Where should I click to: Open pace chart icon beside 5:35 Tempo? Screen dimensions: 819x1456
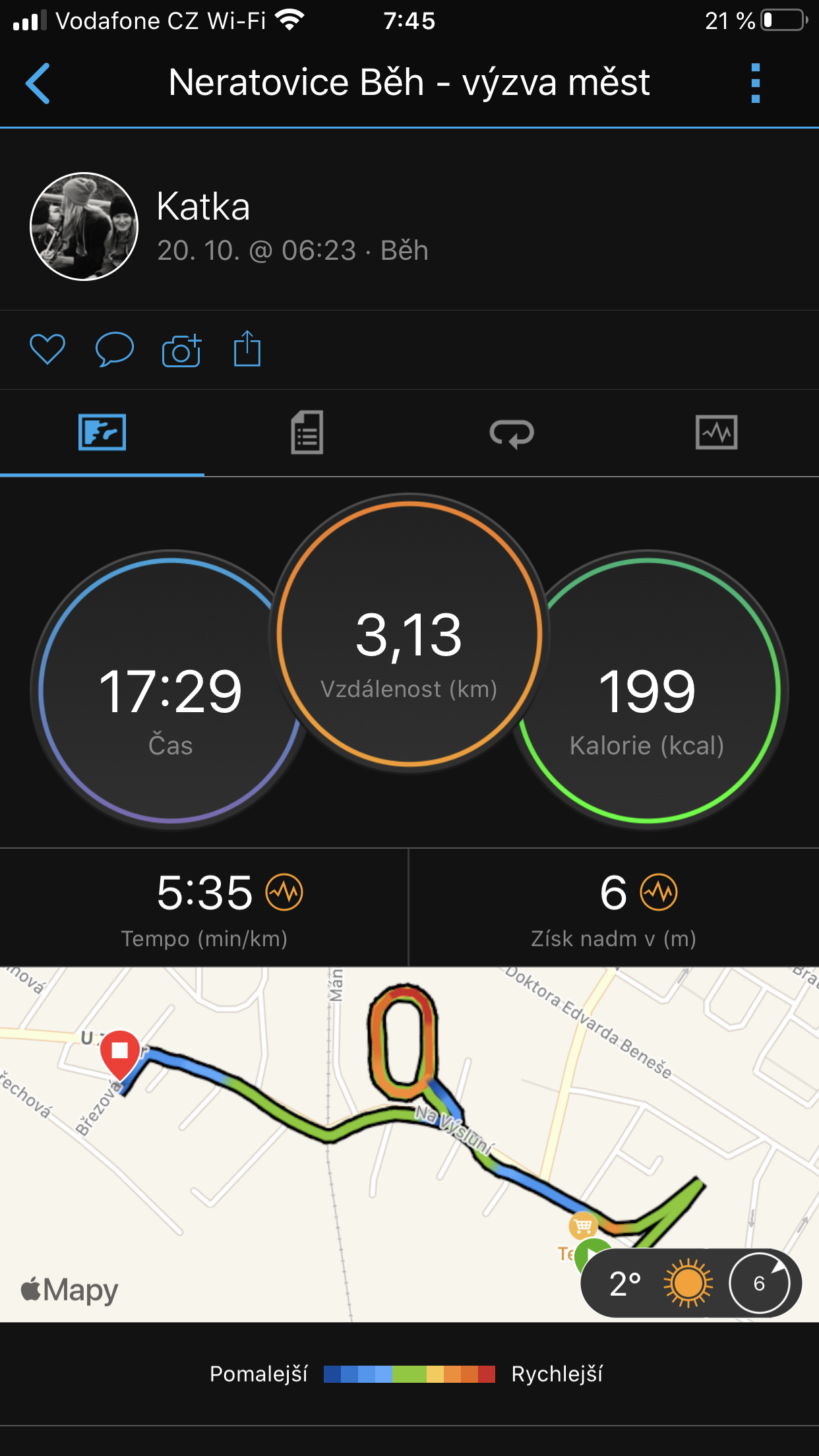(284, 892)
